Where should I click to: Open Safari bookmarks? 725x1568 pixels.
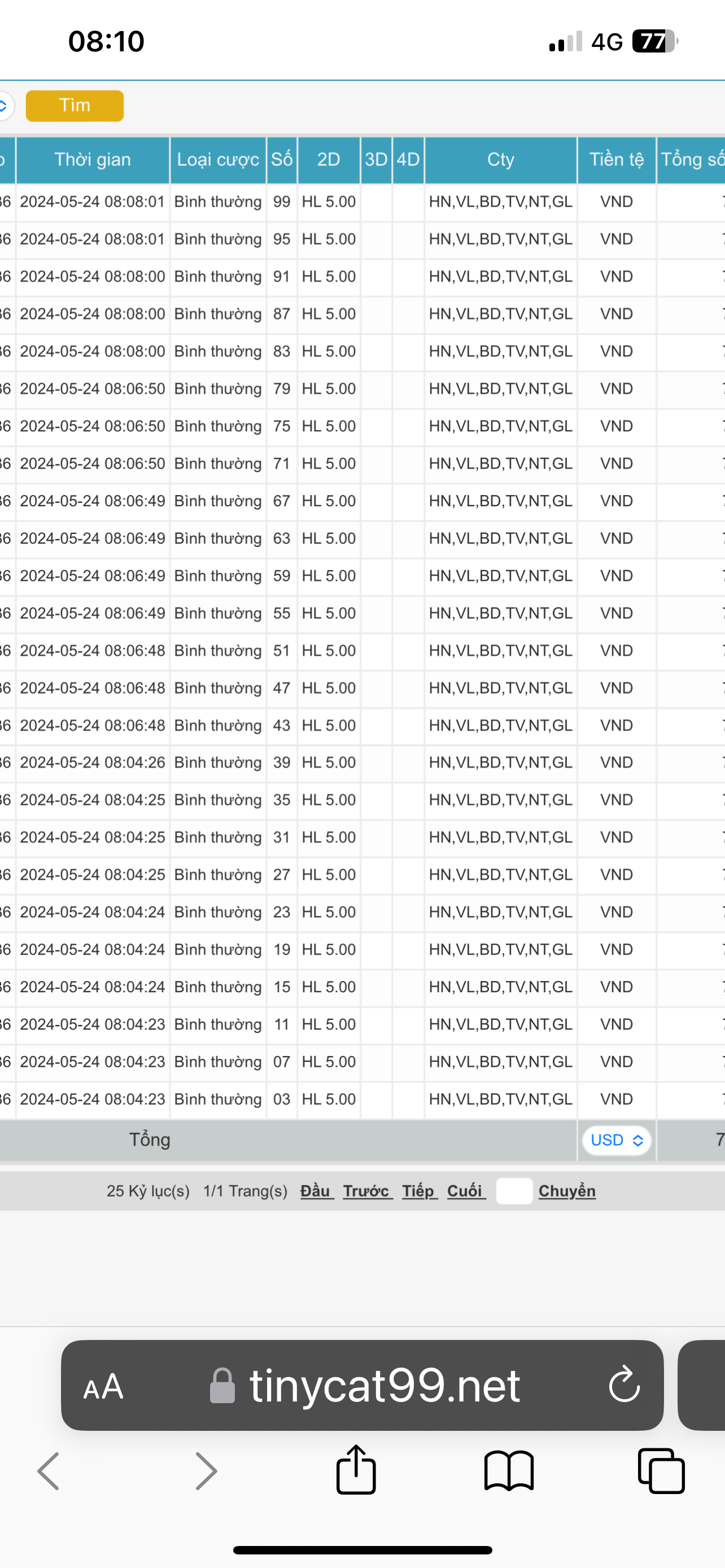coord(509,1470)
